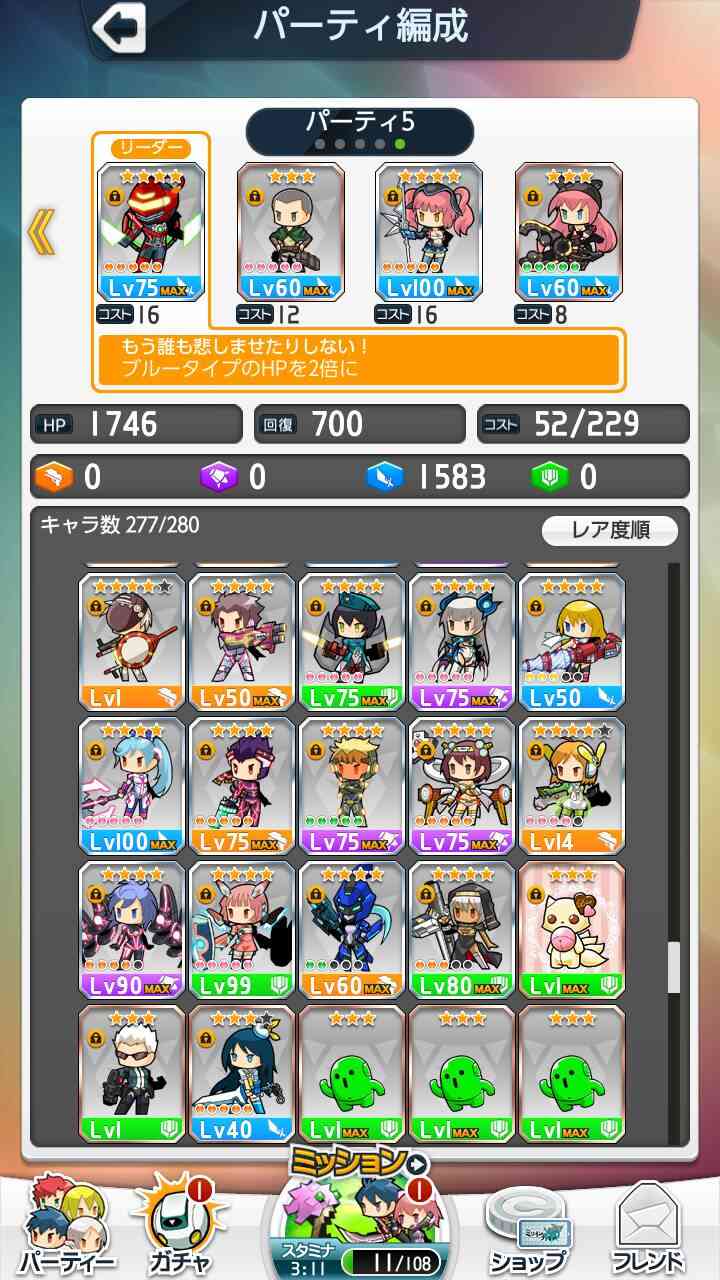Choose the Lv40 blue sword character card
The image size is (720, 1280).
tap(242, 1074)
